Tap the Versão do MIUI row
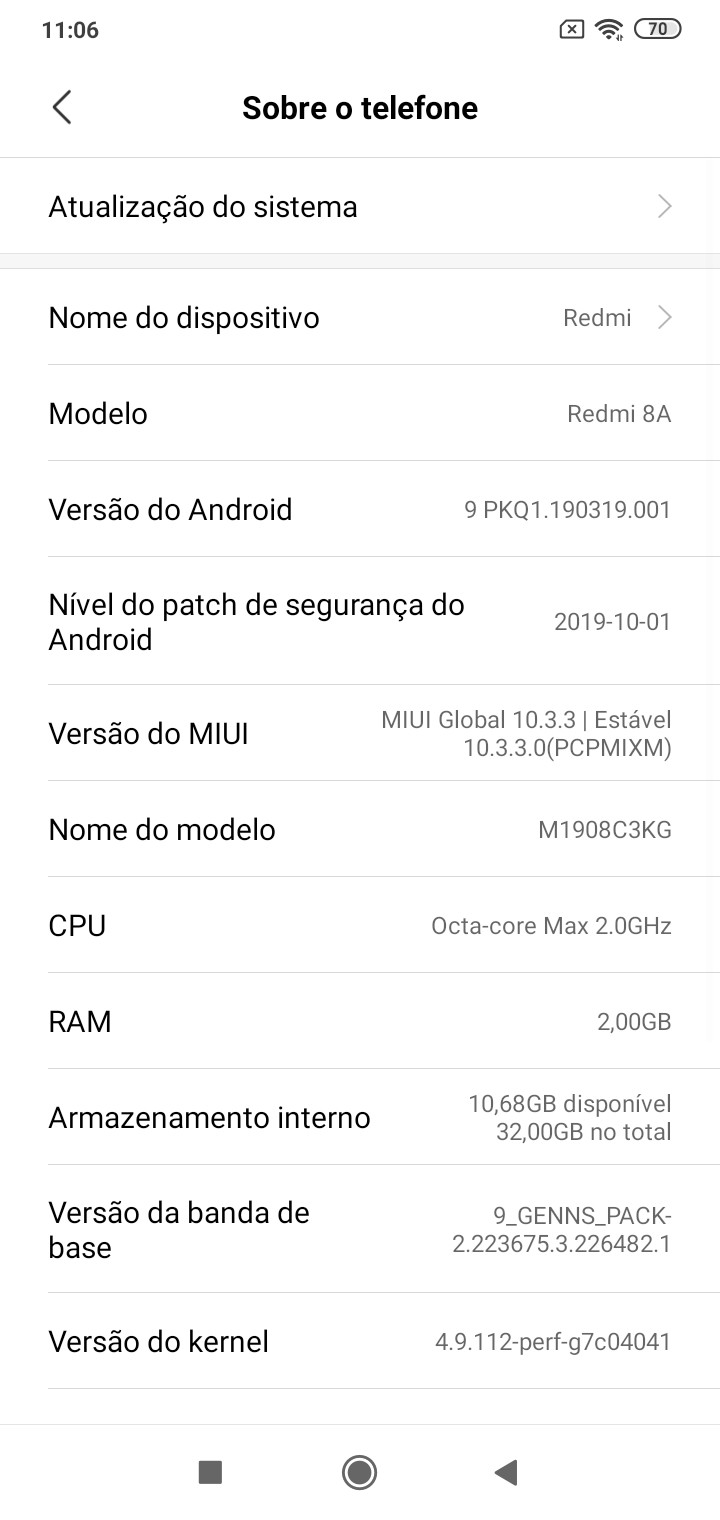Image resolution: width=720 pixels, height=1520 pixels. [x=360, y=733]
